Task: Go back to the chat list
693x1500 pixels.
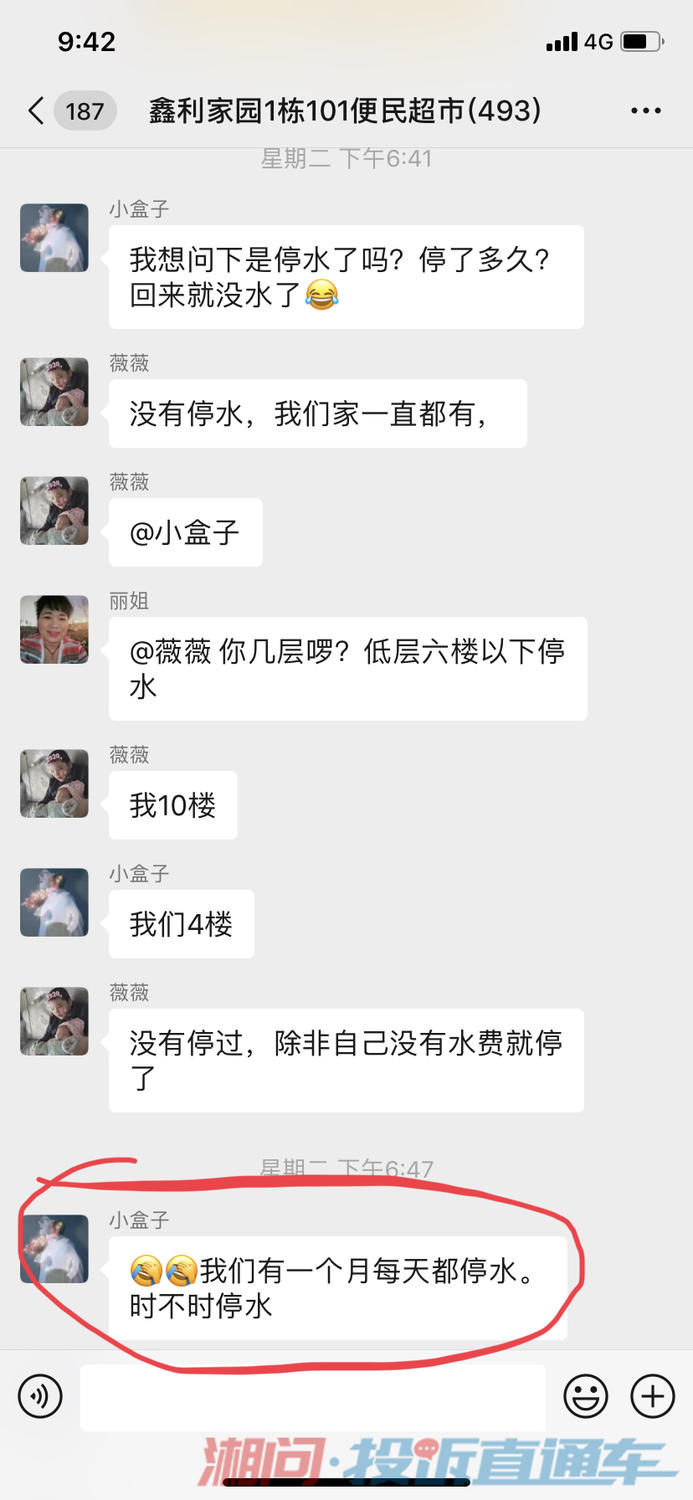Action: (37, 110)
